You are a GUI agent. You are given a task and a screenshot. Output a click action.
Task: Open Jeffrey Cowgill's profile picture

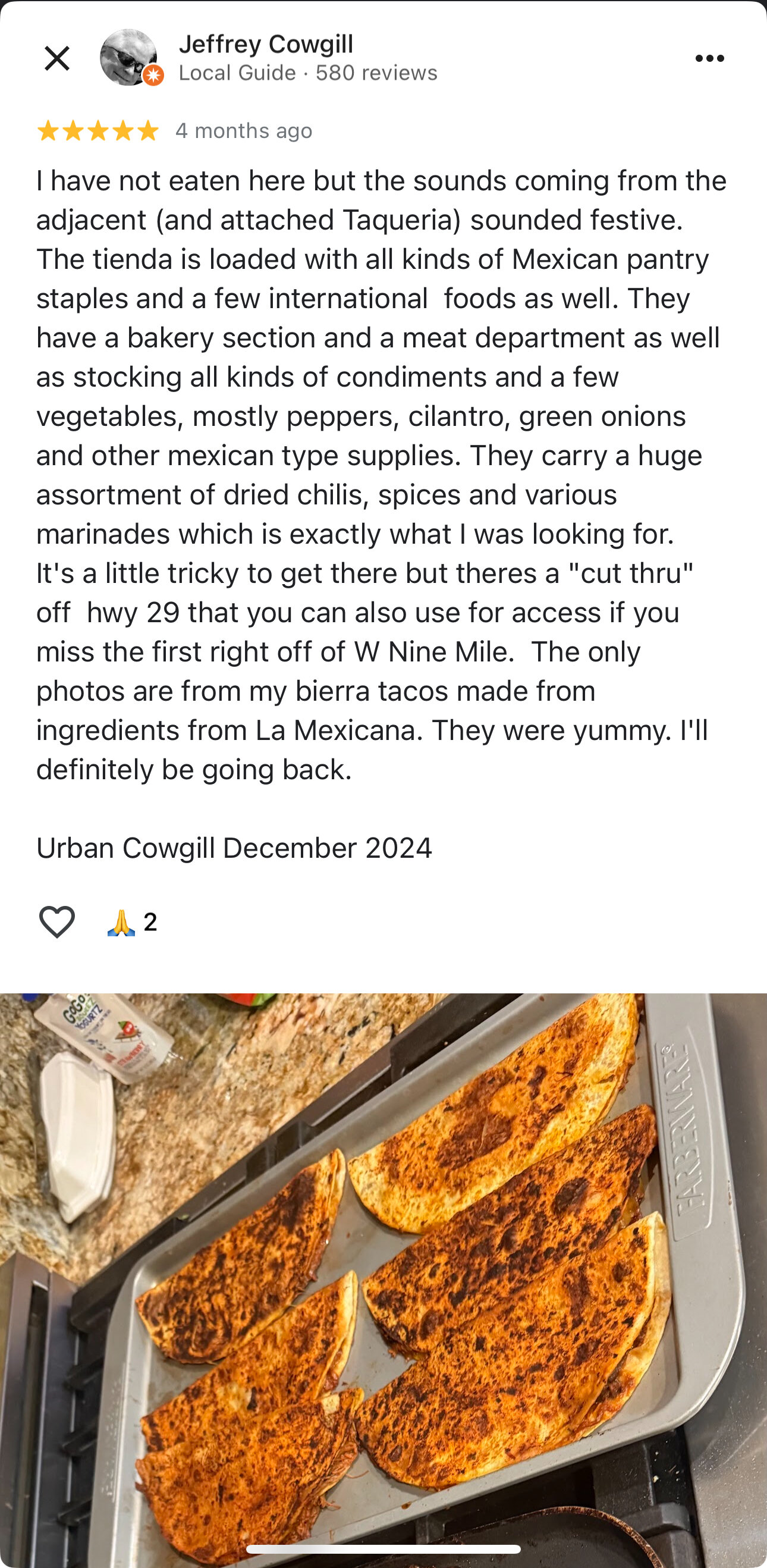point(129,58)
